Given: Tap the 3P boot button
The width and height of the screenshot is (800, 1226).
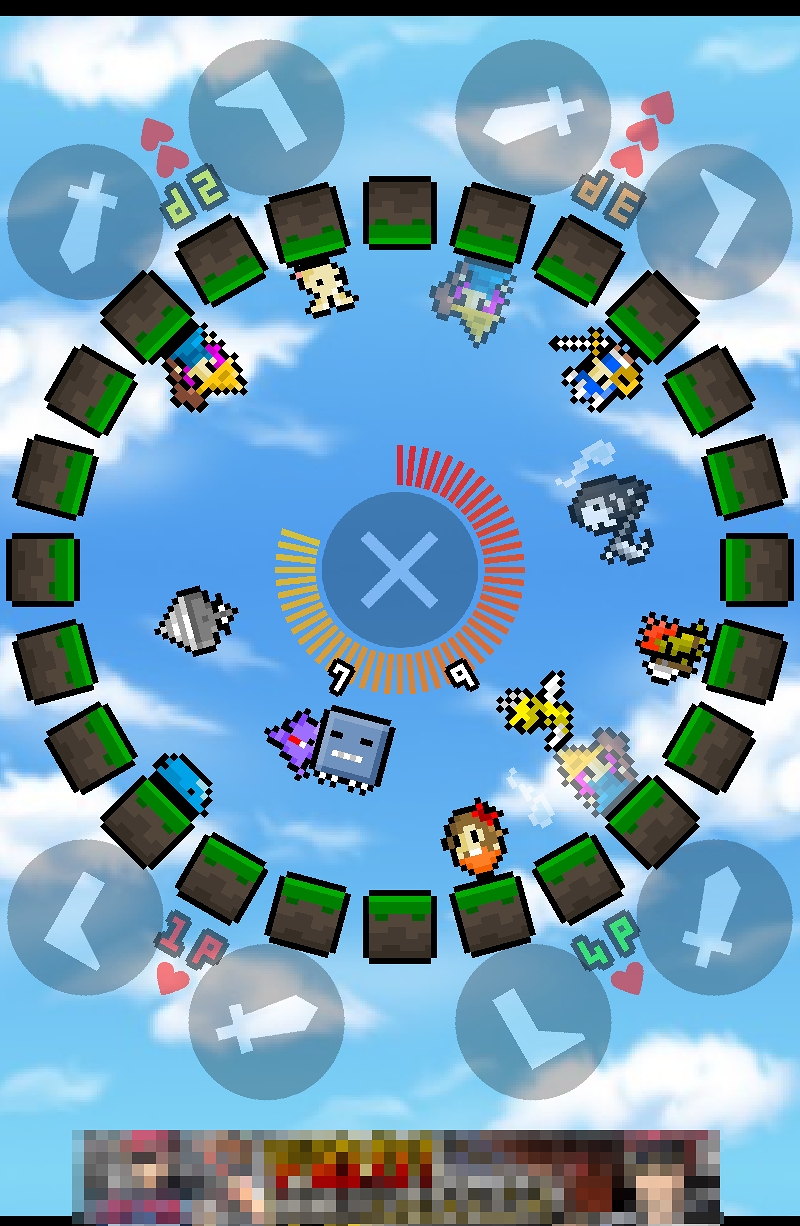Looking at the screenshot, I should point(714,222).
